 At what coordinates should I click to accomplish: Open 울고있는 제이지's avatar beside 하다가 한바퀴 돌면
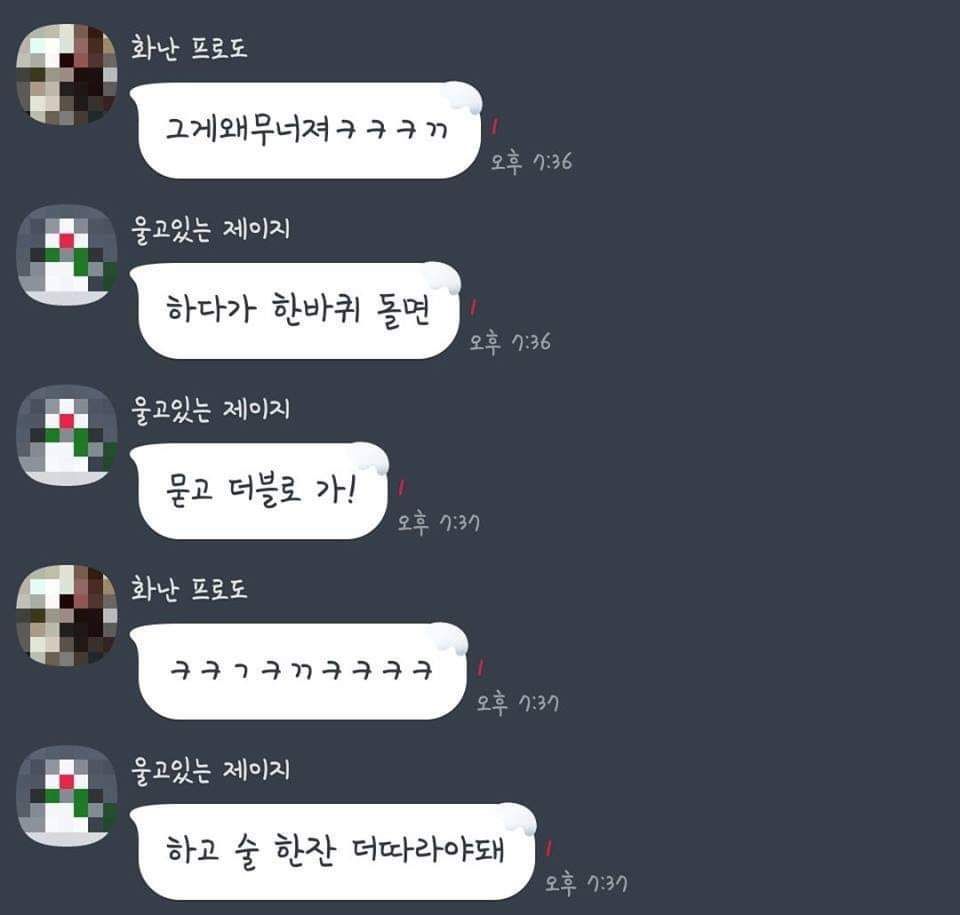(x=67, y=255)
